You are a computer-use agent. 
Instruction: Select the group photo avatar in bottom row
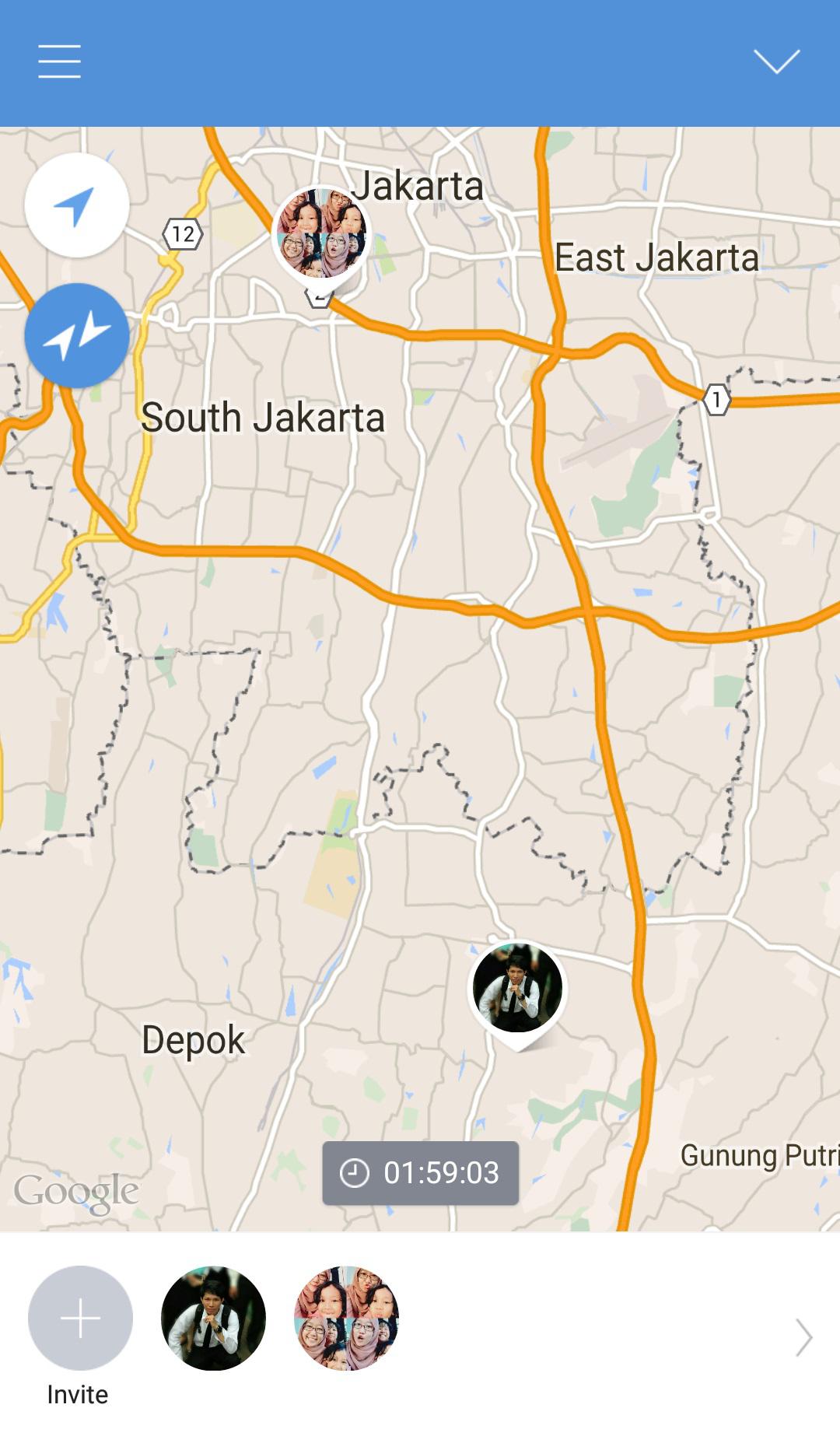tap(346, 1319)
